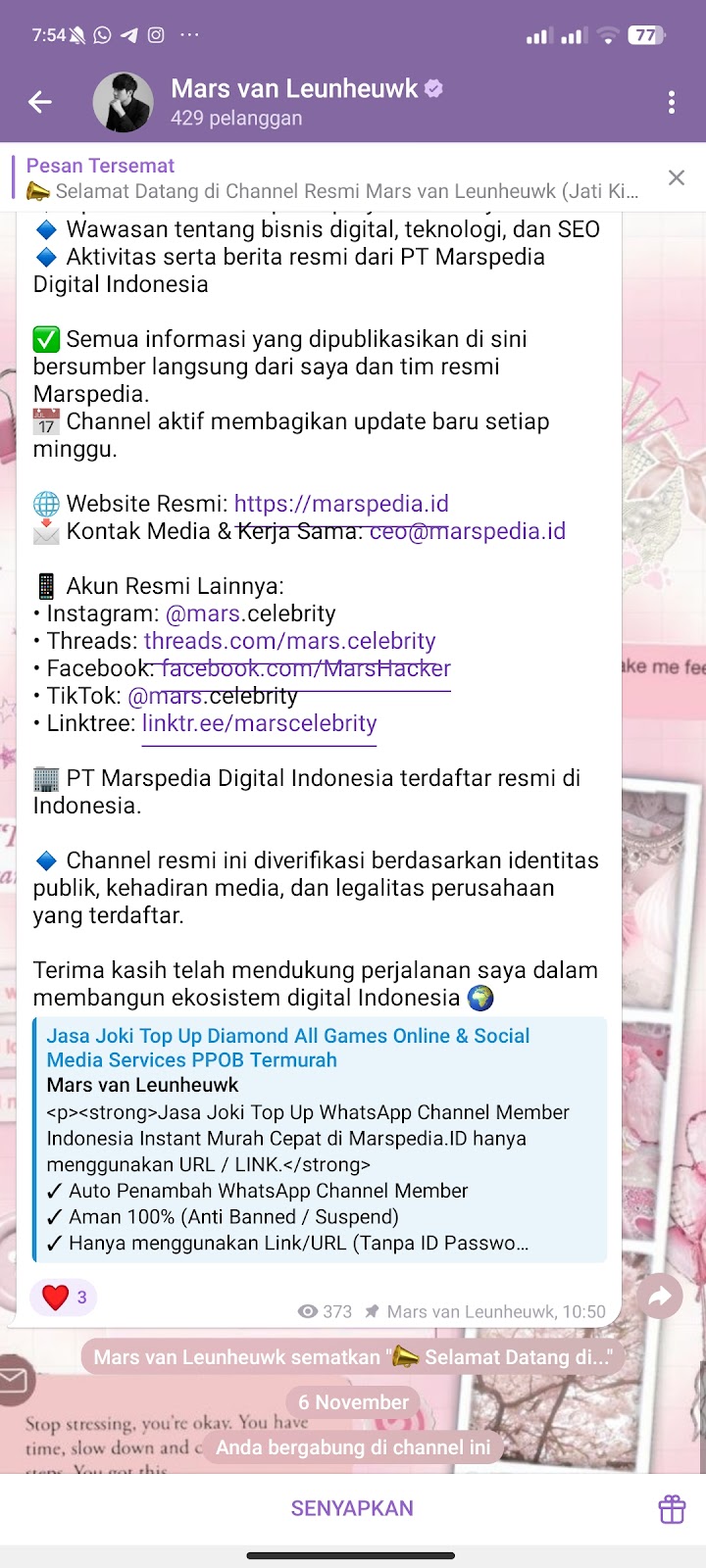This screenshot has width=706, height=1568.
Task: Open the @mars Instagram mention
Action: 203,613
